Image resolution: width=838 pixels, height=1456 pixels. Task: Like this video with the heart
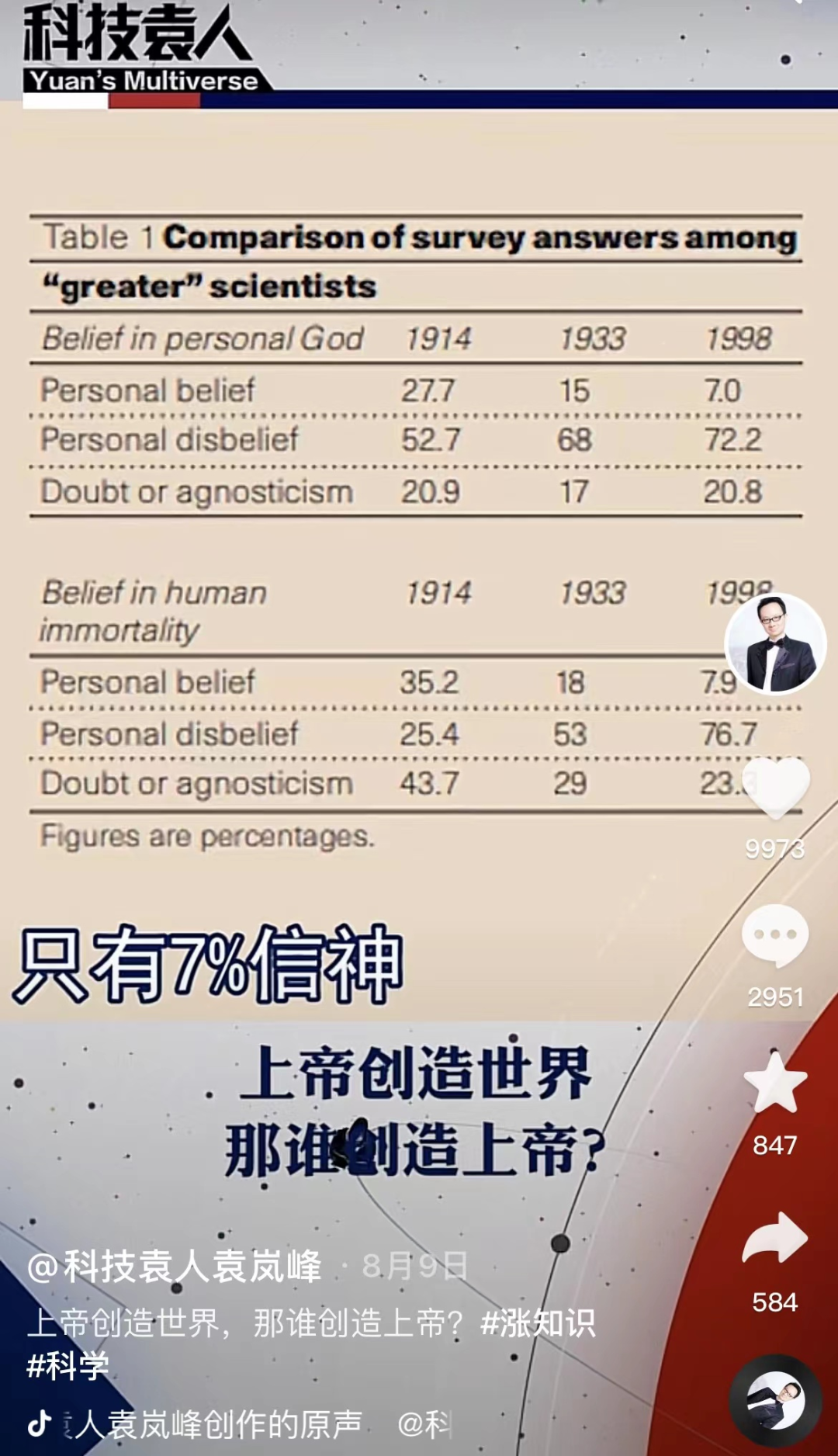tap(775, 788)
